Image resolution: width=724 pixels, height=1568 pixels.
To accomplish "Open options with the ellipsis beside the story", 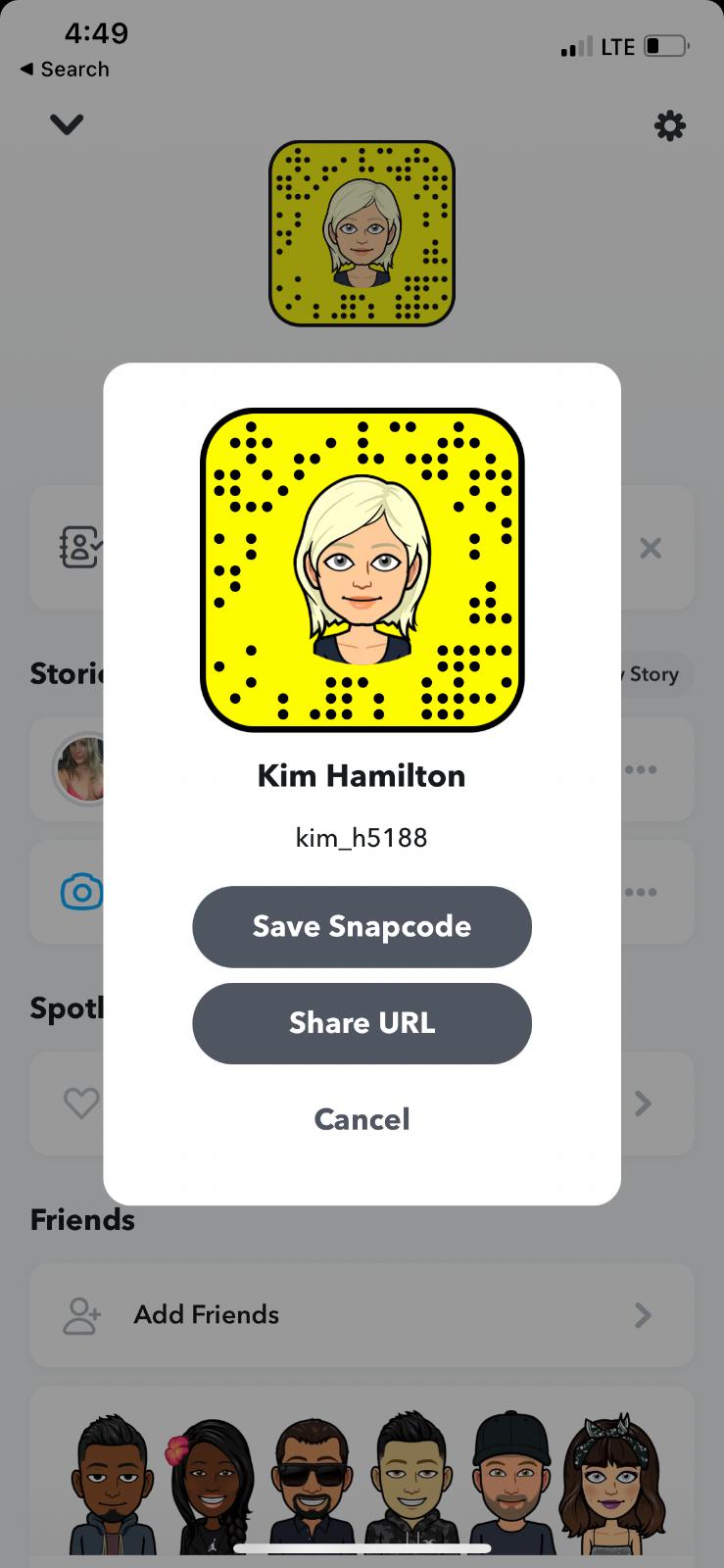I will (642, 768).
